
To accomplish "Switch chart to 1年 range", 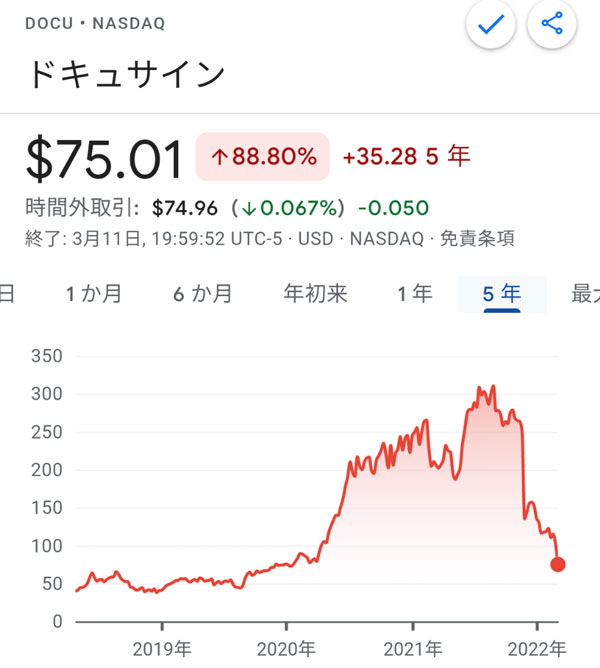I will pyautogui.click(x=414, y=293).
